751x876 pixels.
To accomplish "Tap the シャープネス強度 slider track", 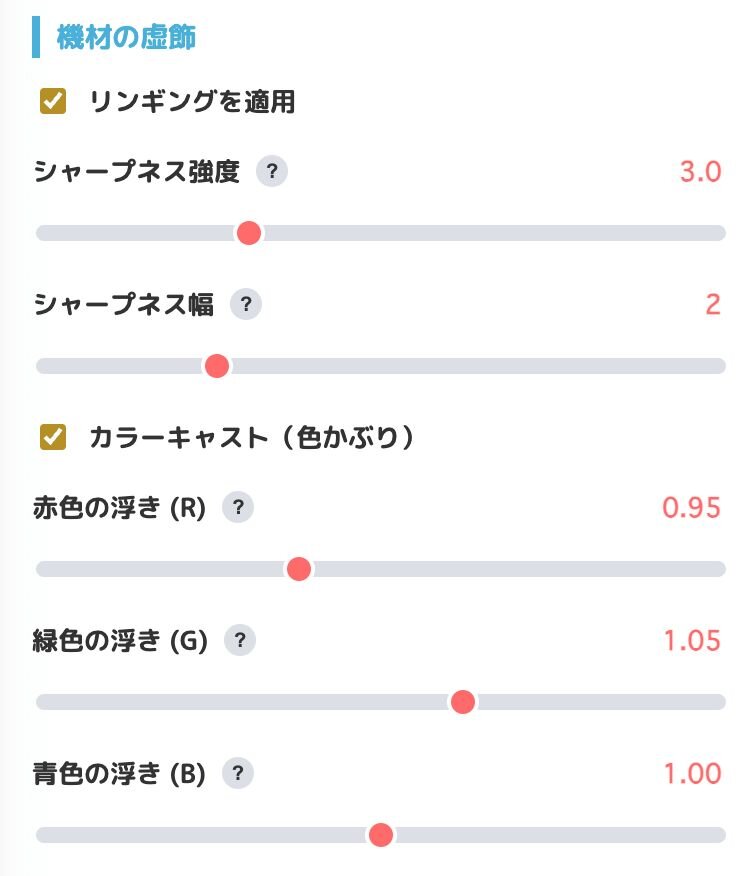I will pos(249,233).
